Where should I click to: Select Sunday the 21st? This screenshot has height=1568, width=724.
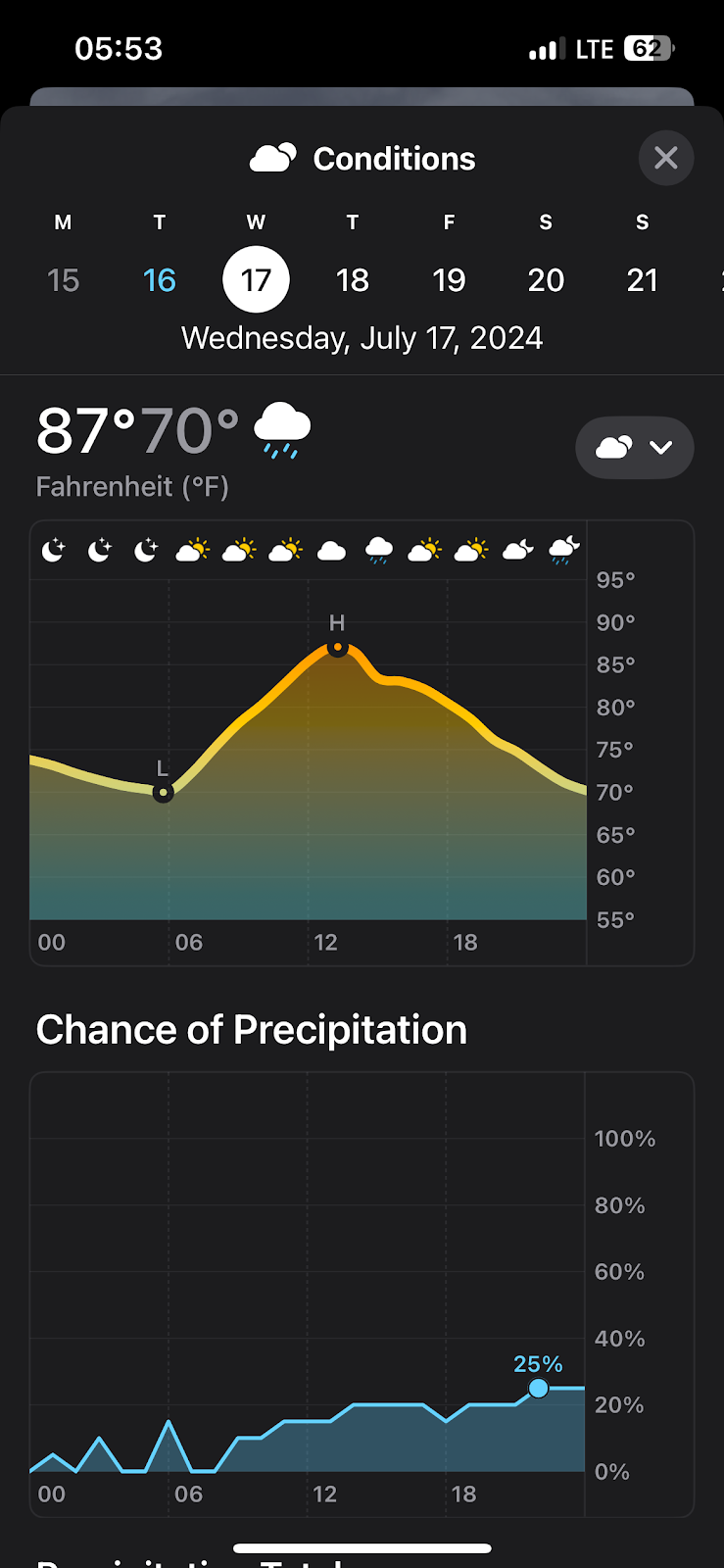point(643,280)
